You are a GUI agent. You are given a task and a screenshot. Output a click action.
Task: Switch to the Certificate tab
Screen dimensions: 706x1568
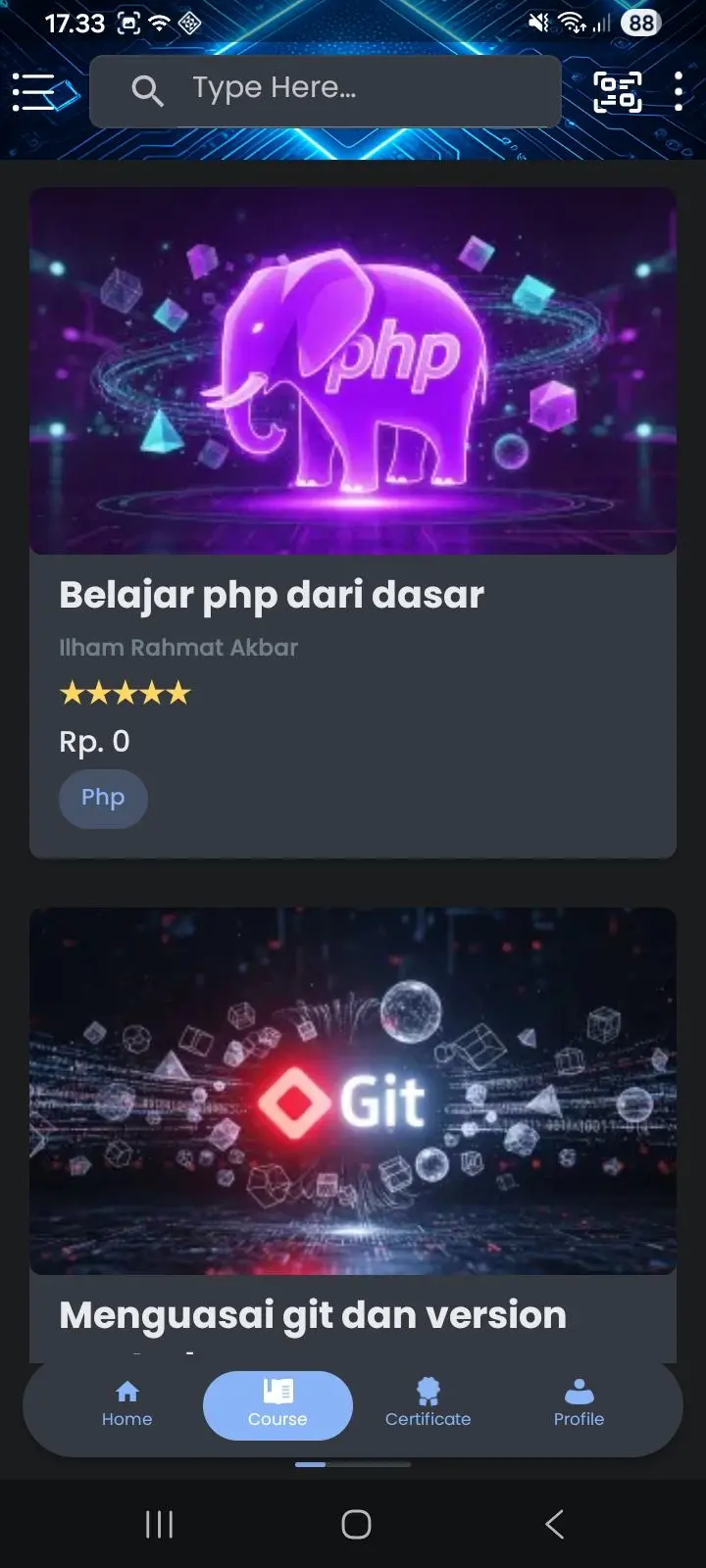[429, 1404]
